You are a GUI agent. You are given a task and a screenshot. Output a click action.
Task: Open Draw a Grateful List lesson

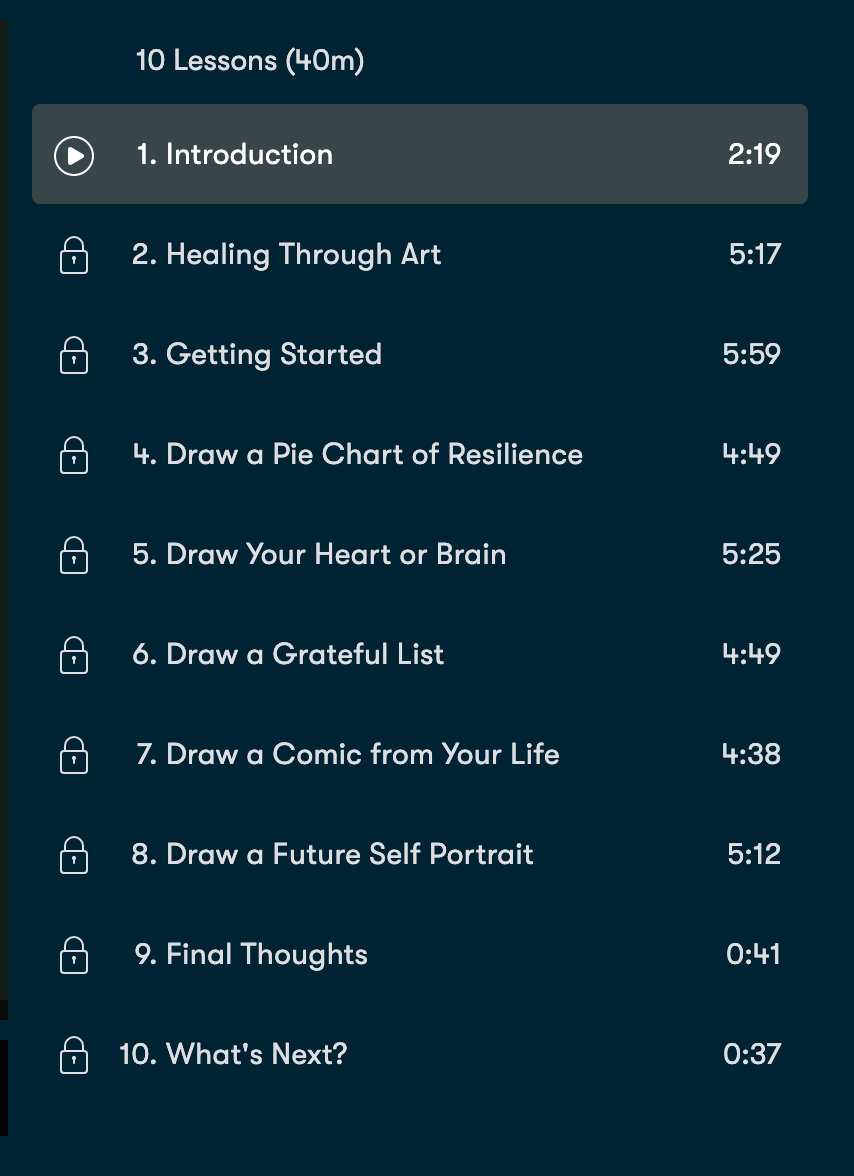point(288,655)
